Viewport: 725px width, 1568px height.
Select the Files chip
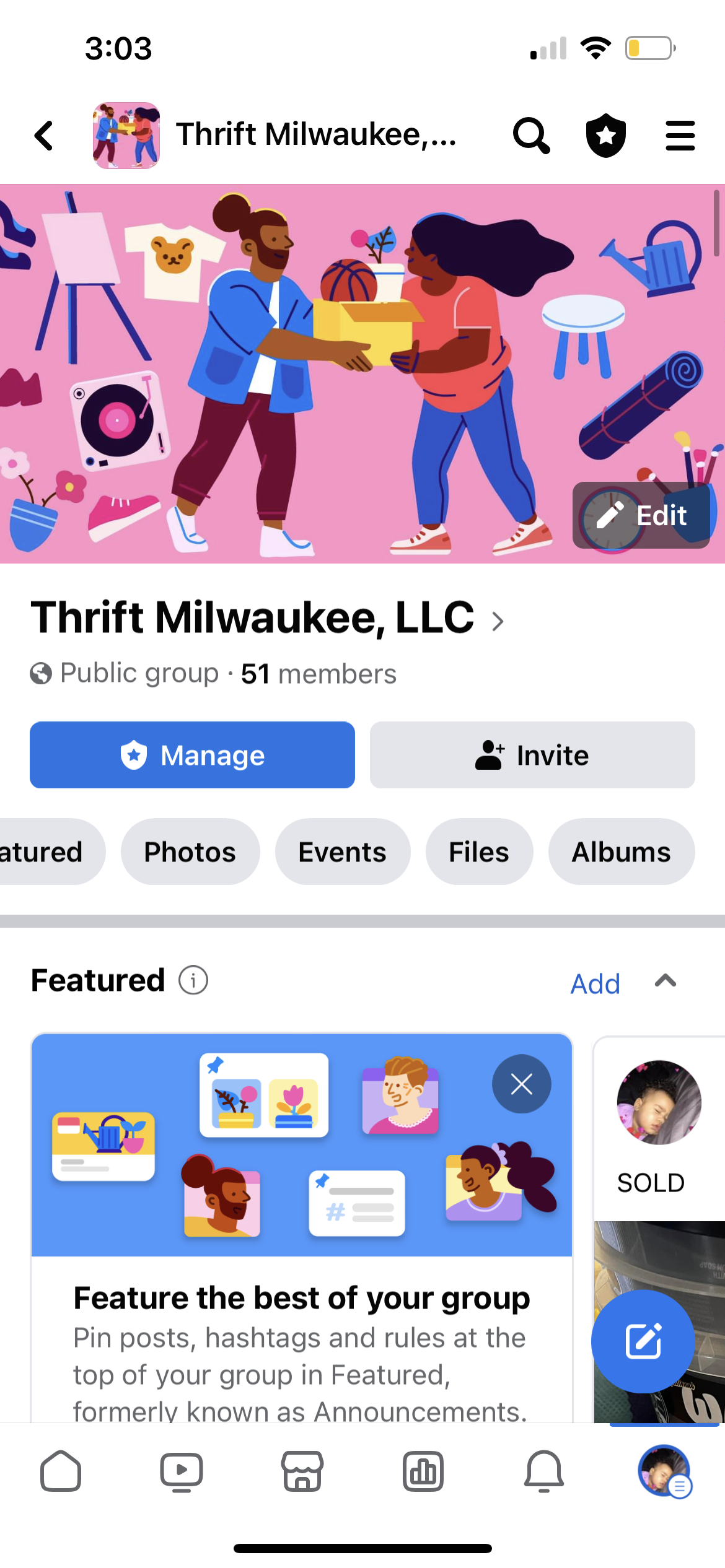[x=479, y=852]
